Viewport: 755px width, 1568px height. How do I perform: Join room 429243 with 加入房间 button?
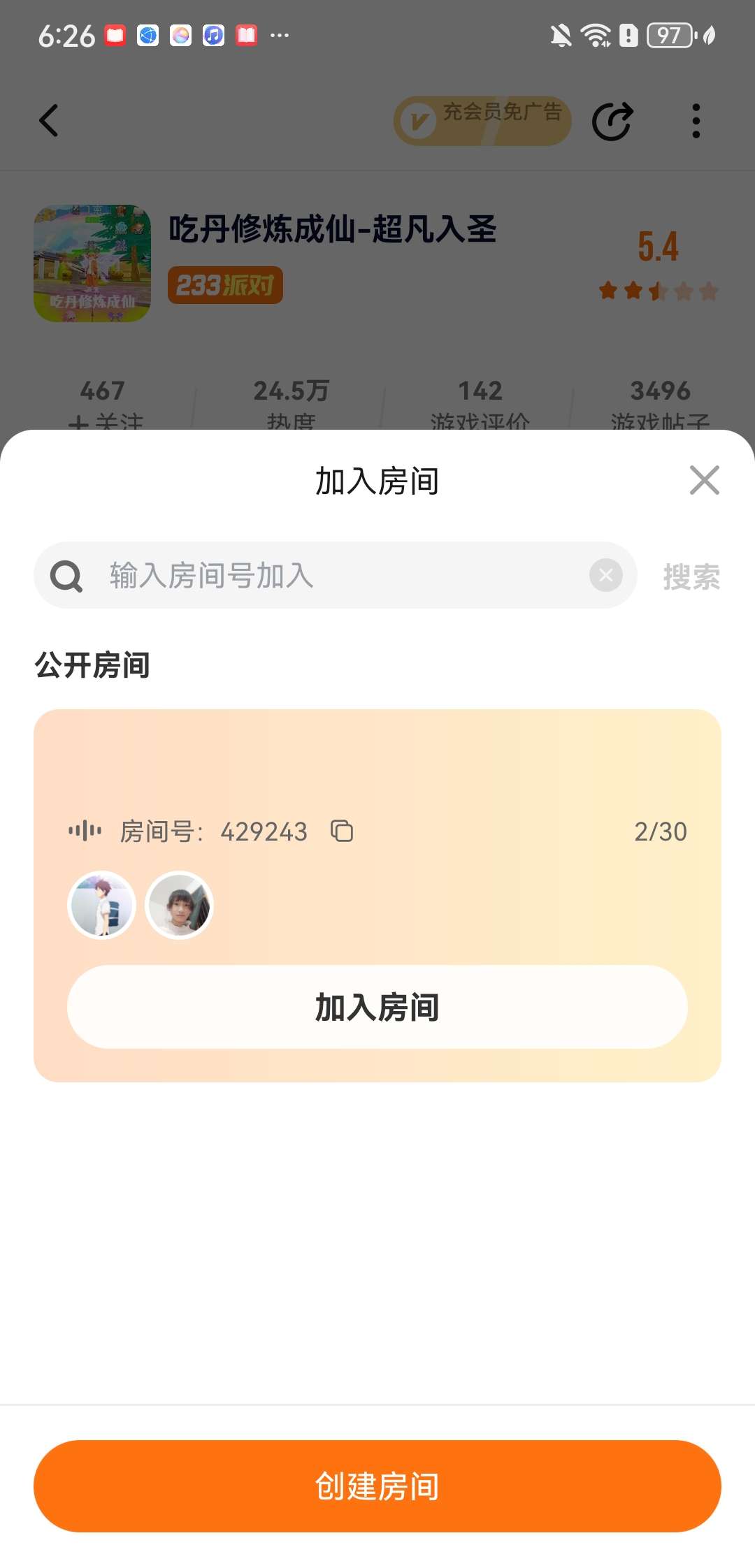pyautogui.click(x=377, y=1007)
